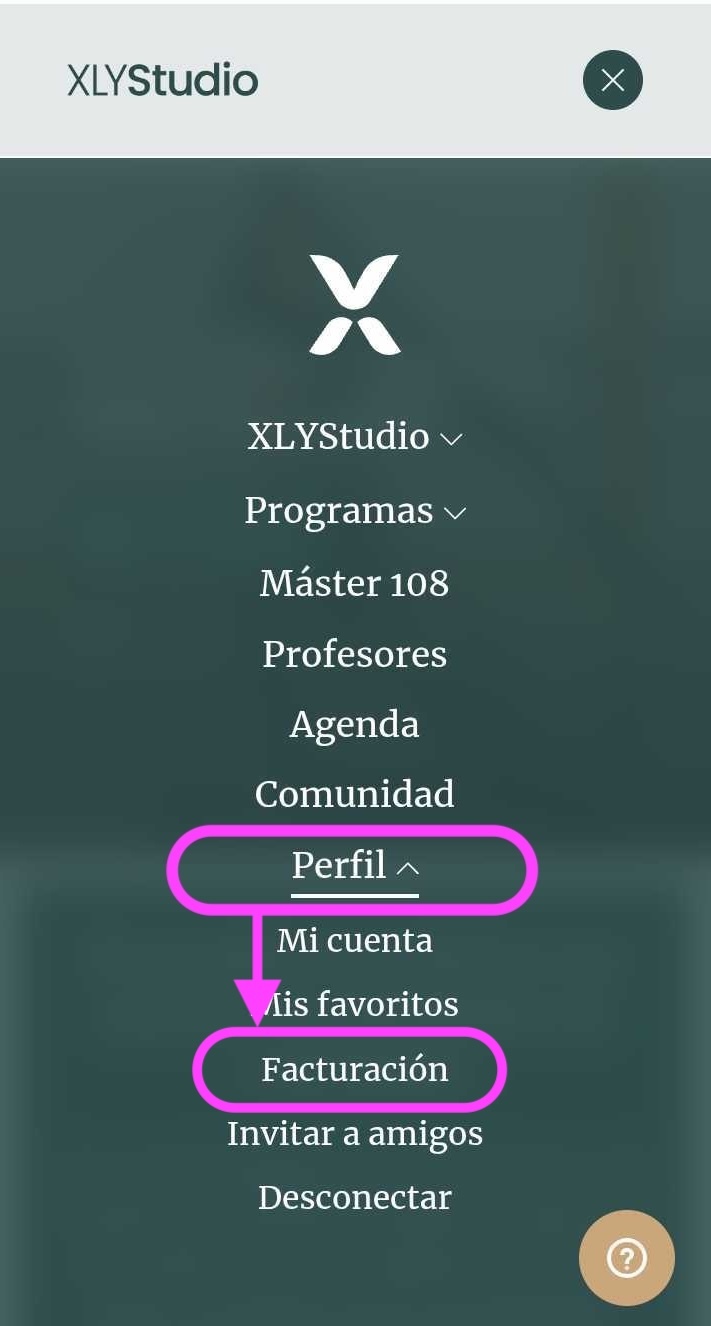
Task: Visit the Comunidad page
Action: 355,794
